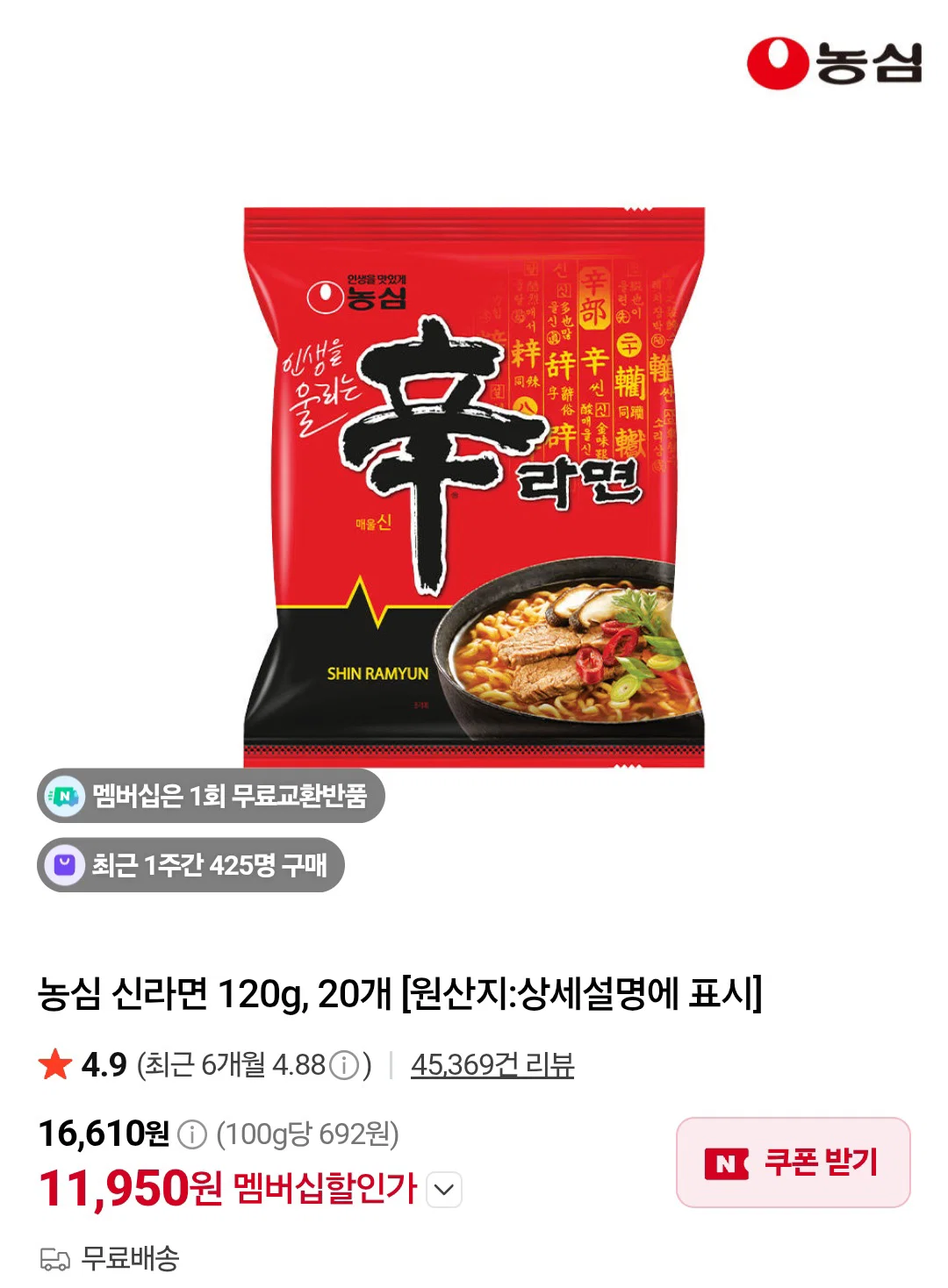
Task: Tap the 쿠폰 받기 coupon button
Action: [x=793, y=1162]
